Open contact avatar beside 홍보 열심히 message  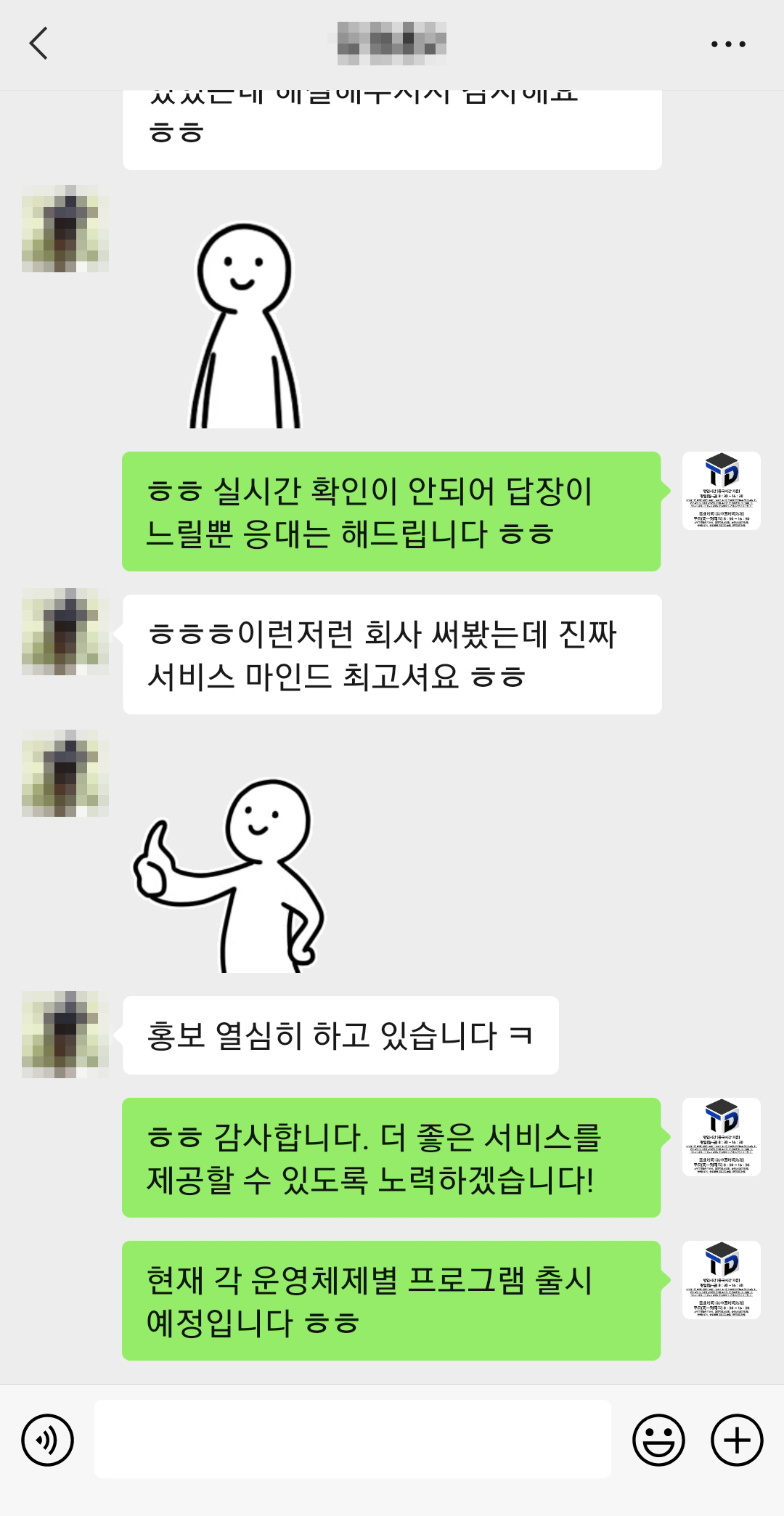click(x=65, y=1035)
